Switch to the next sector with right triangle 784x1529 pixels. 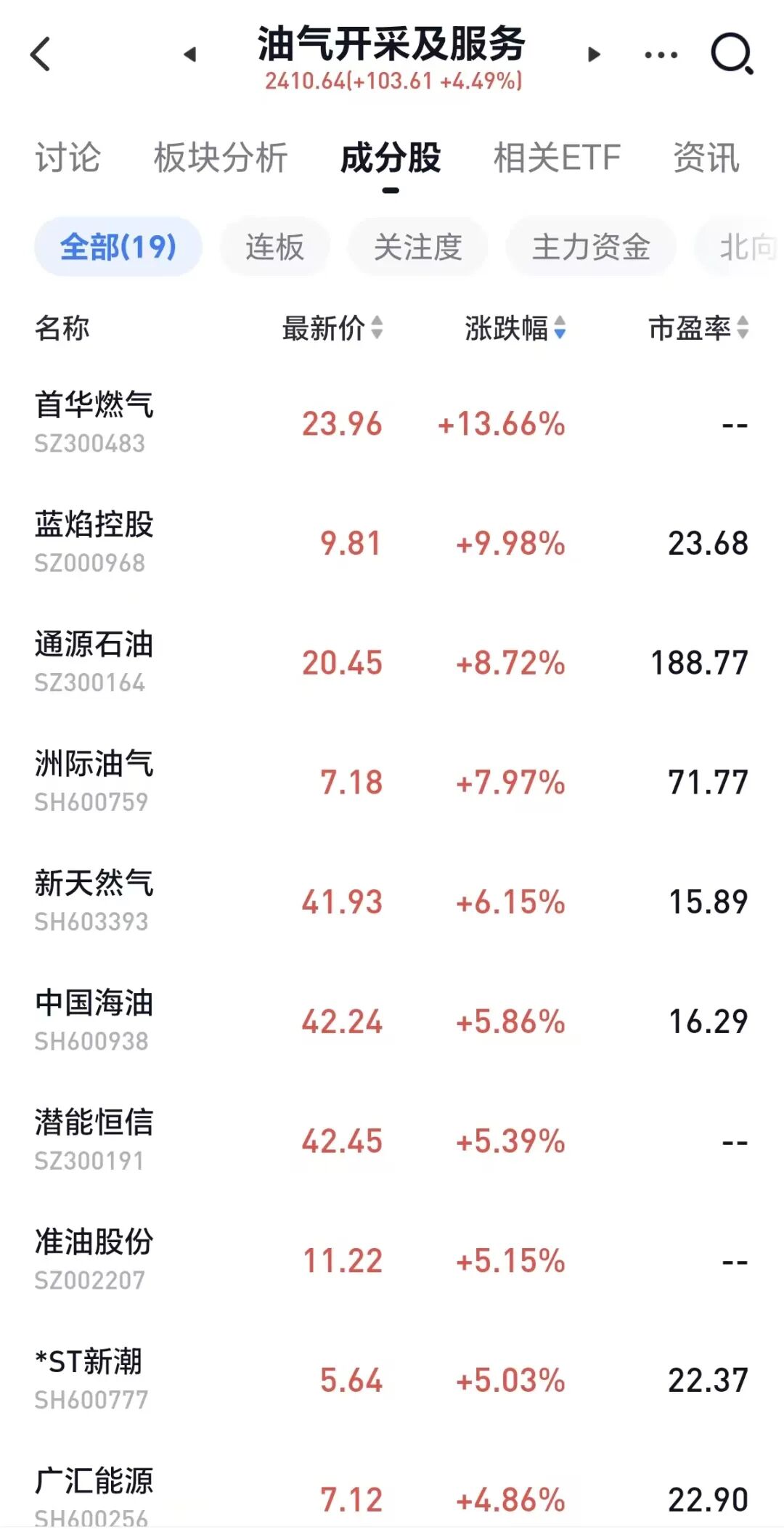tap(594, 54)
